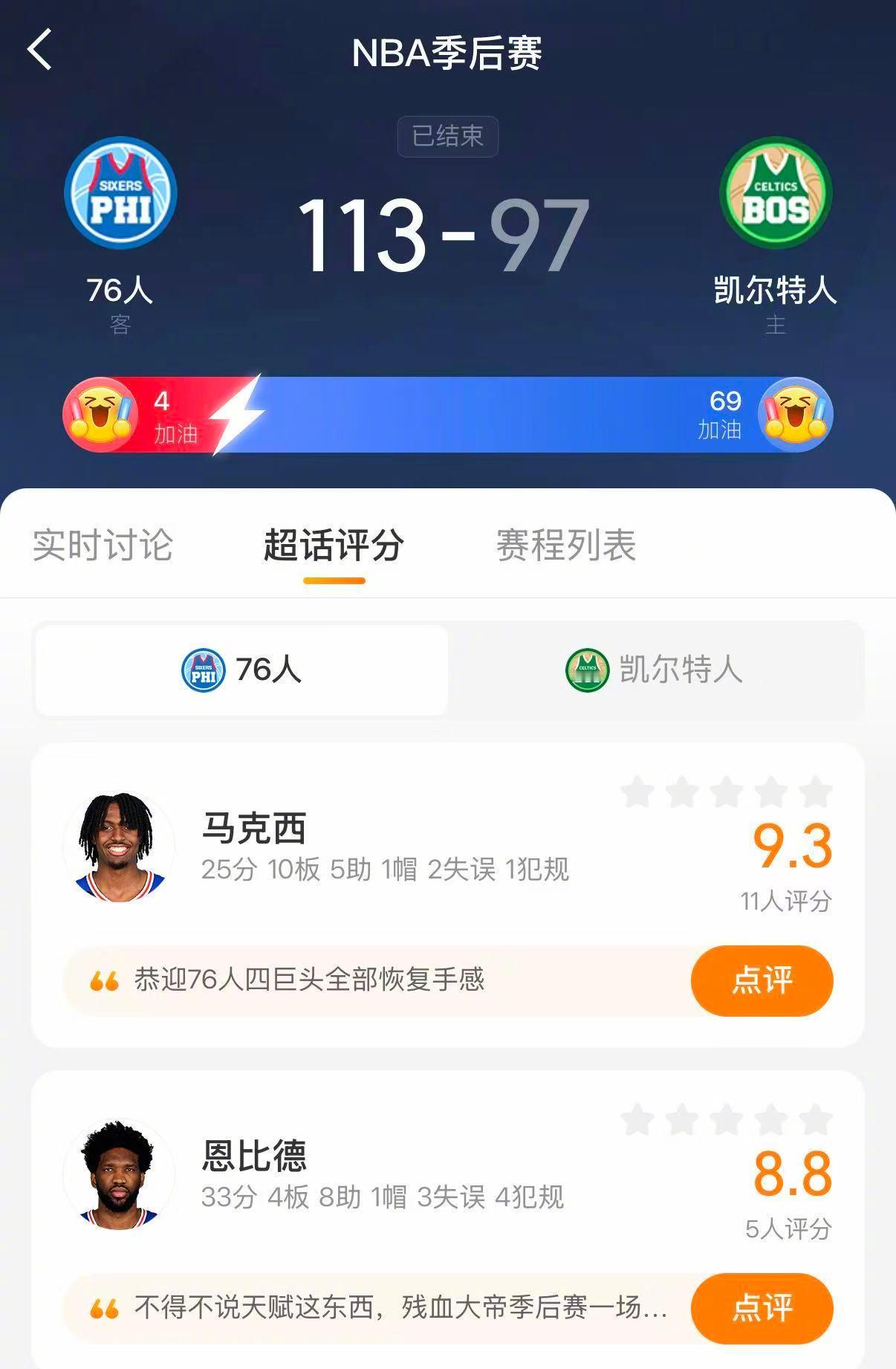
Task: Switch to the 超话评分 tab
Action: pyautogui.click(x=334, y=545)
